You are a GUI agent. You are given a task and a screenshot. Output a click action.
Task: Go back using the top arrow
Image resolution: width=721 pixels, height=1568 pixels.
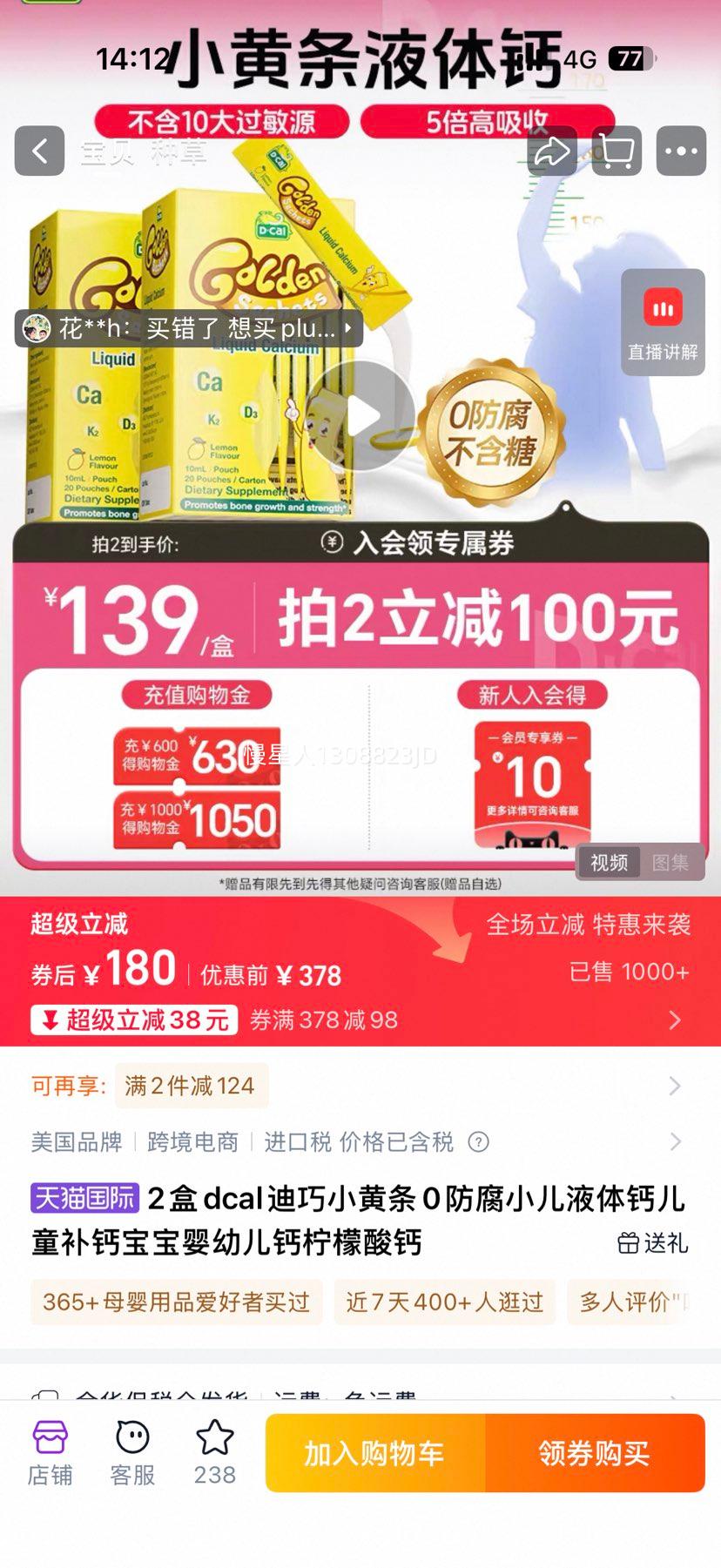pyautogui.click(x=39, y=151)
